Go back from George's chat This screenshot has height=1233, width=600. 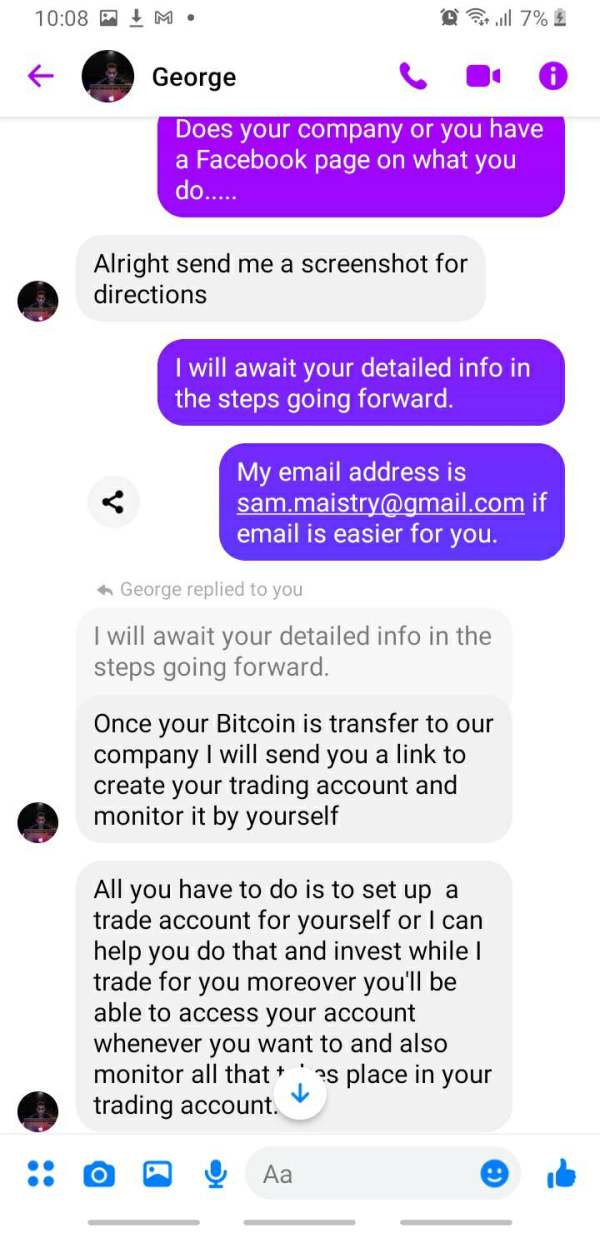pos(41,76)
